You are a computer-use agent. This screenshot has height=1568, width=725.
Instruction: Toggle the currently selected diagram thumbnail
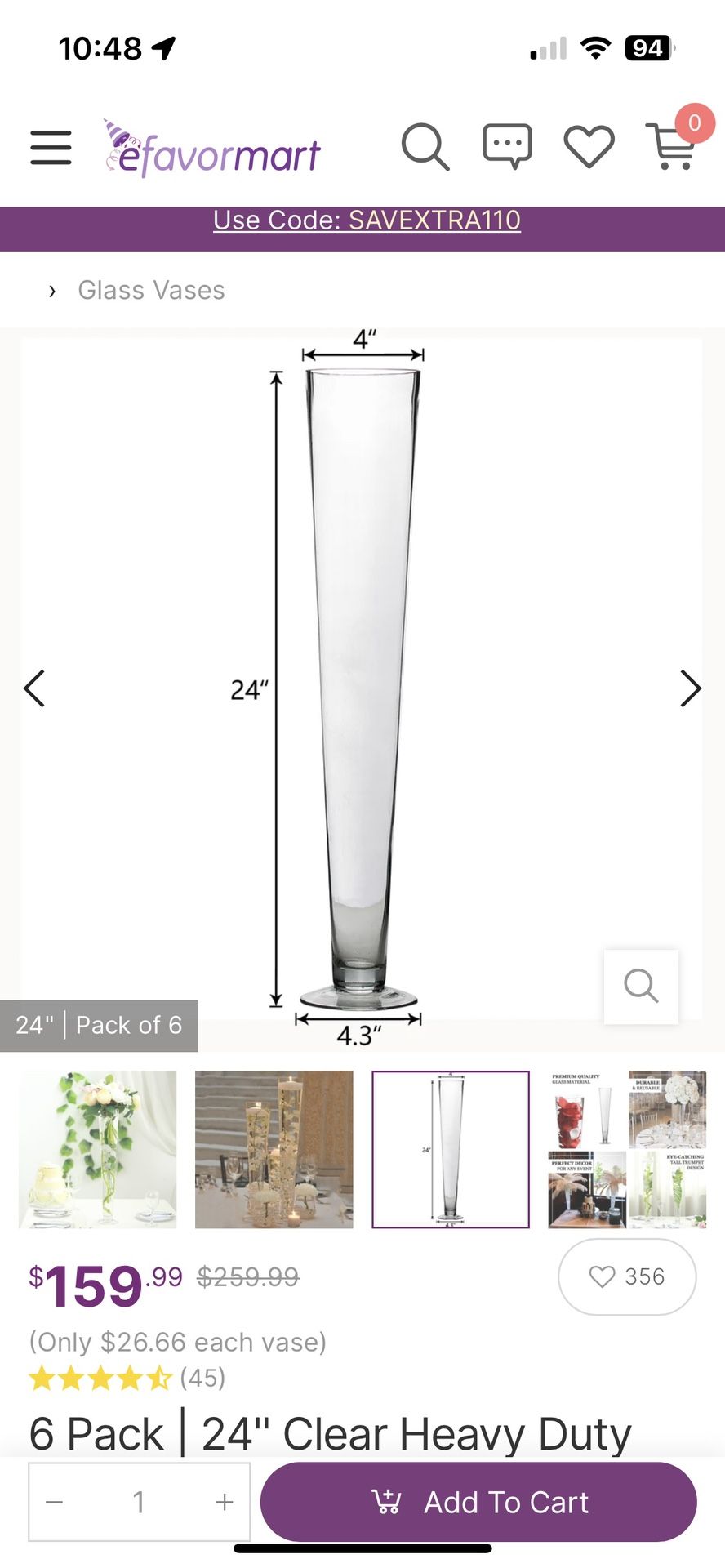pyautogui.click(x=450, y=1150)
